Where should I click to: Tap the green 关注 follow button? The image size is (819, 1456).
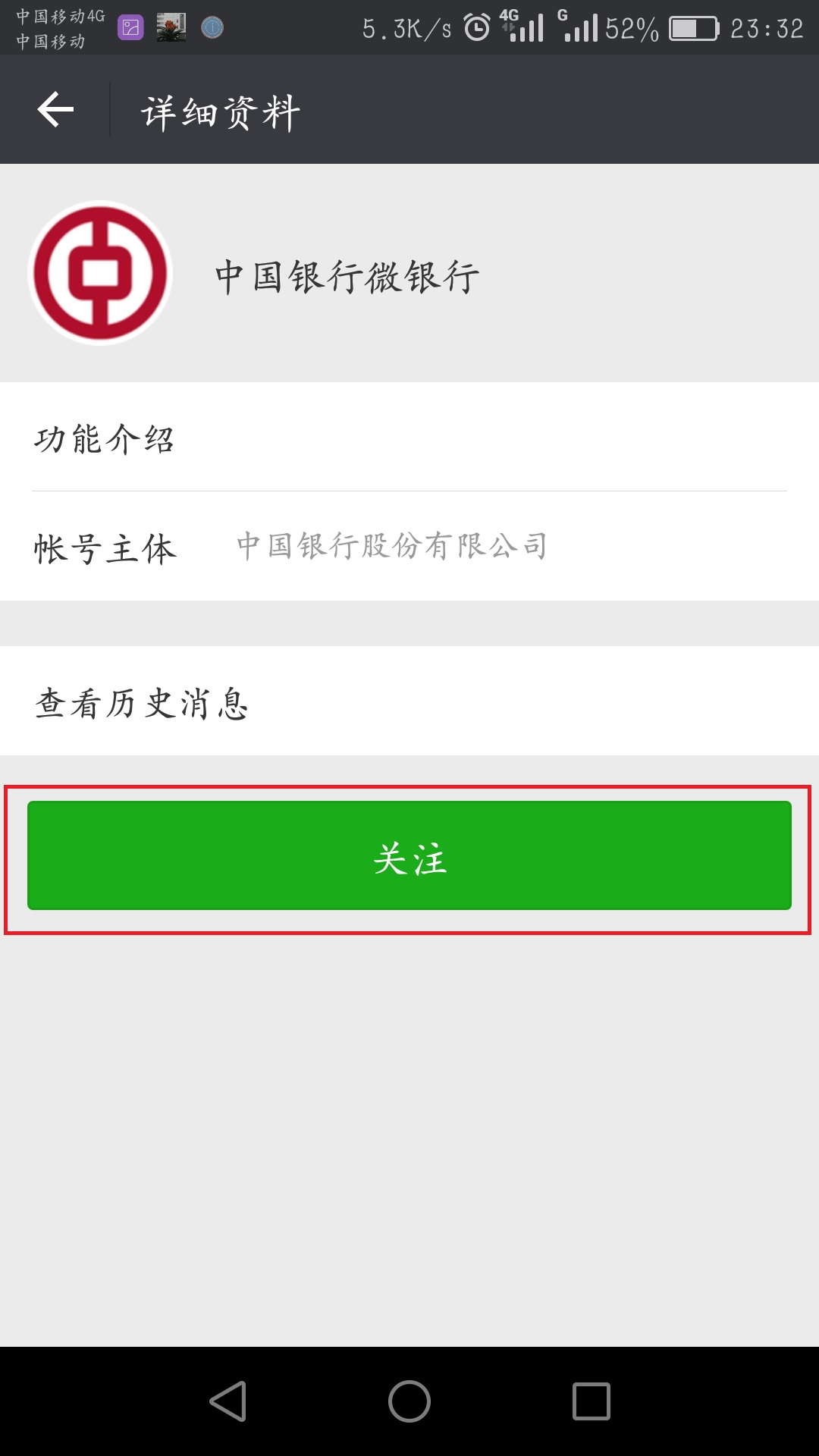point(409,855)
